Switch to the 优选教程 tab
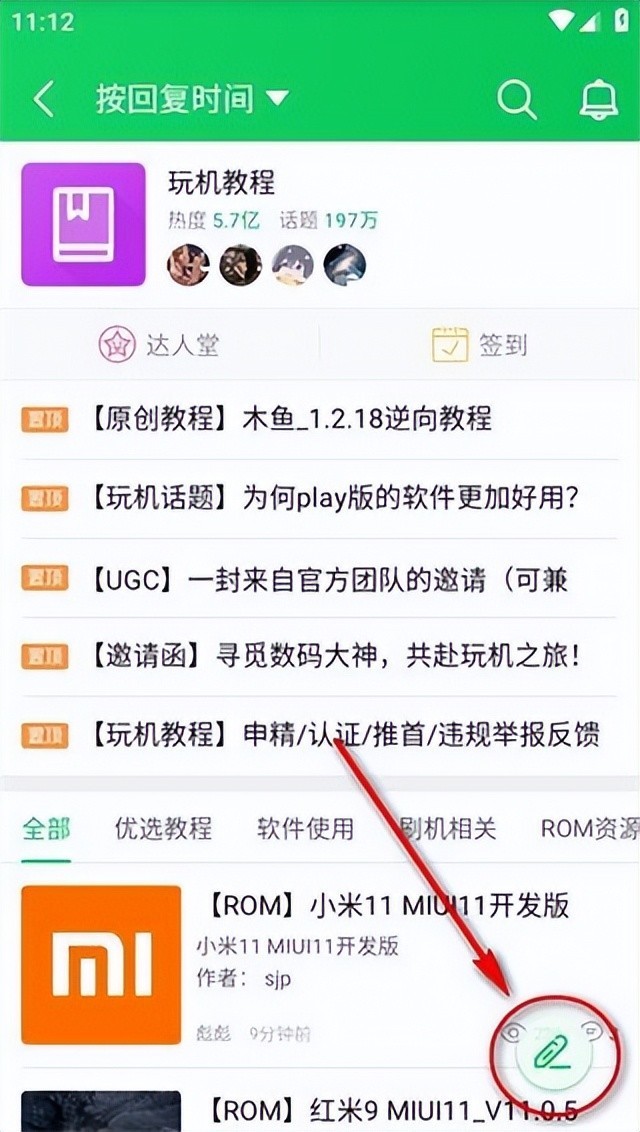 coord(163,828)
